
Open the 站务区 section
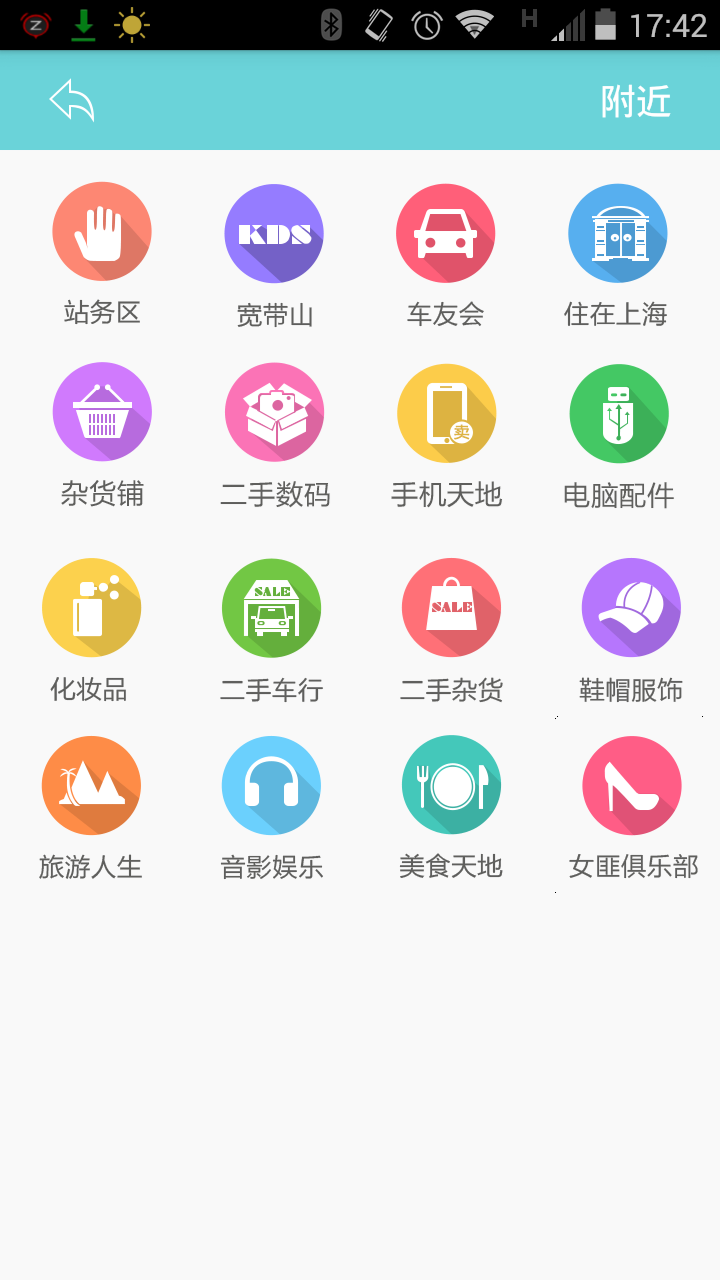pyautogui.click(x=102, y=232)
